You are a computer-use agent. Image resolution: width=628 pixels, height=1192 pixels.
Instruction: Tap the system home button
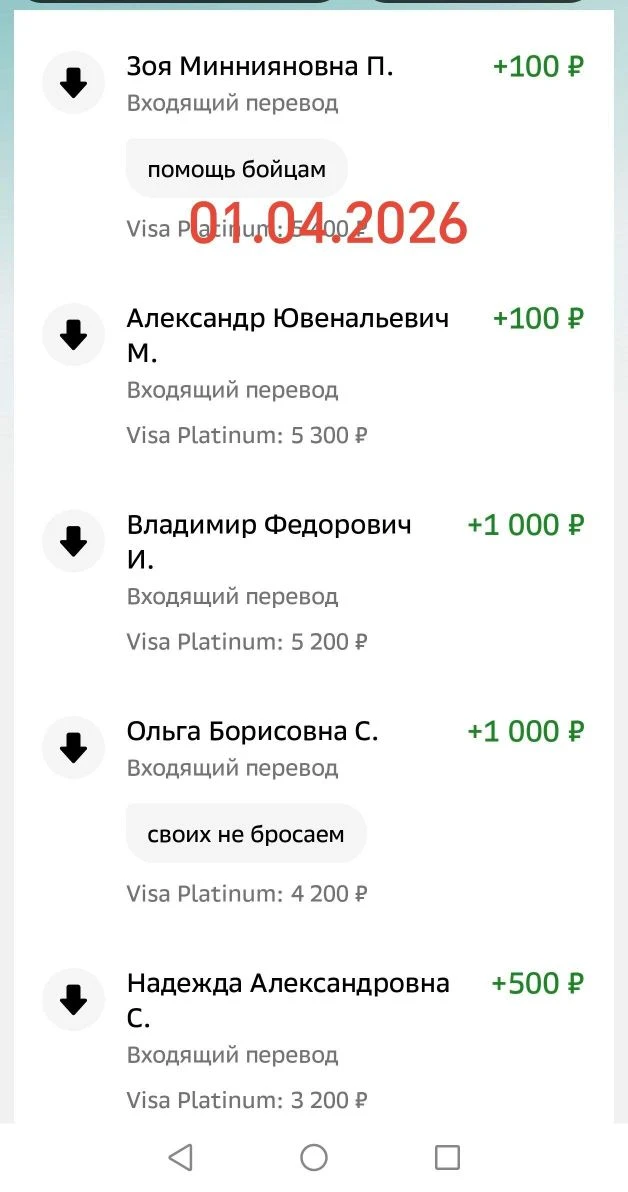click(314, 1157)
